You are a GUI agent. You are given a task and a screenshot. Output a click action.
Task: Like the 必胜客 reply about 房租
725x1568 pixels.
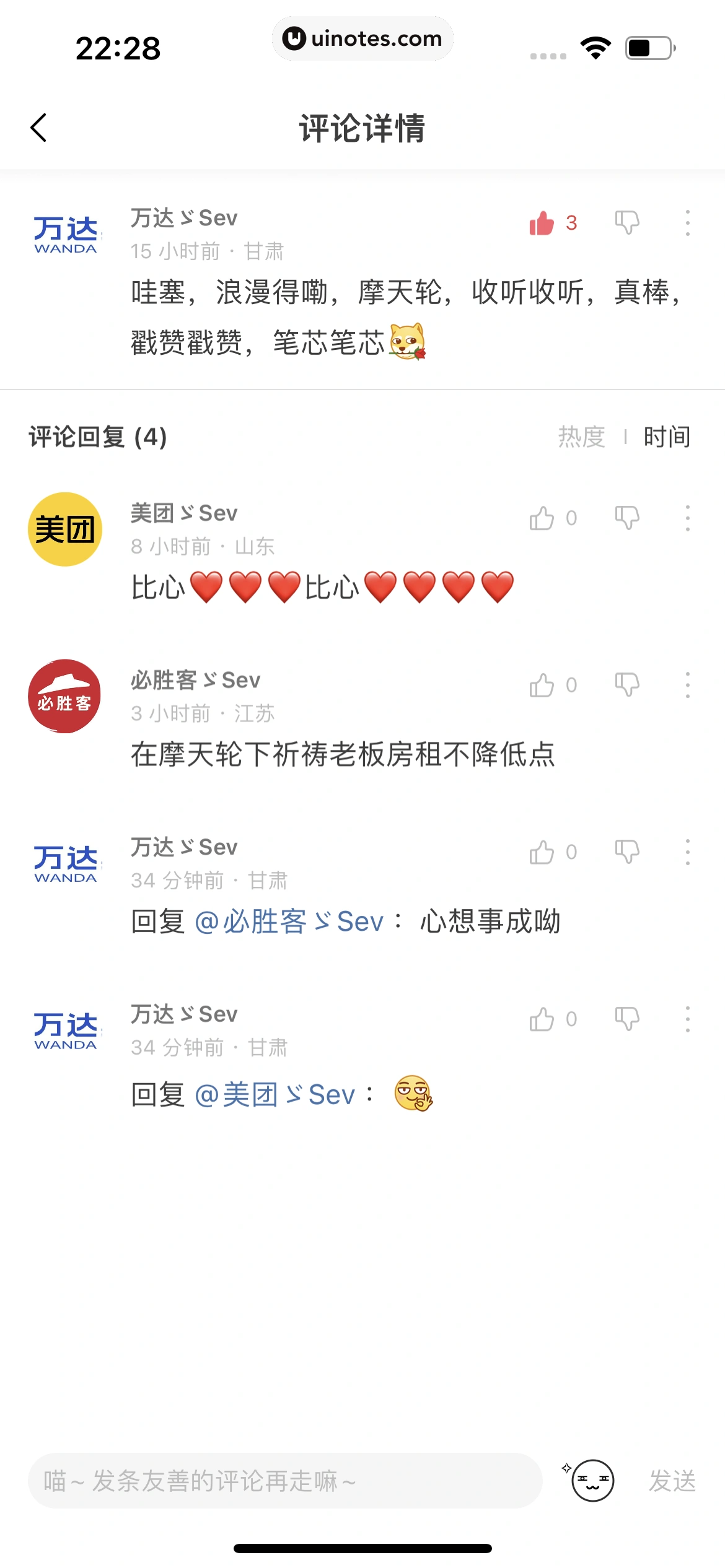pos(542,686)
